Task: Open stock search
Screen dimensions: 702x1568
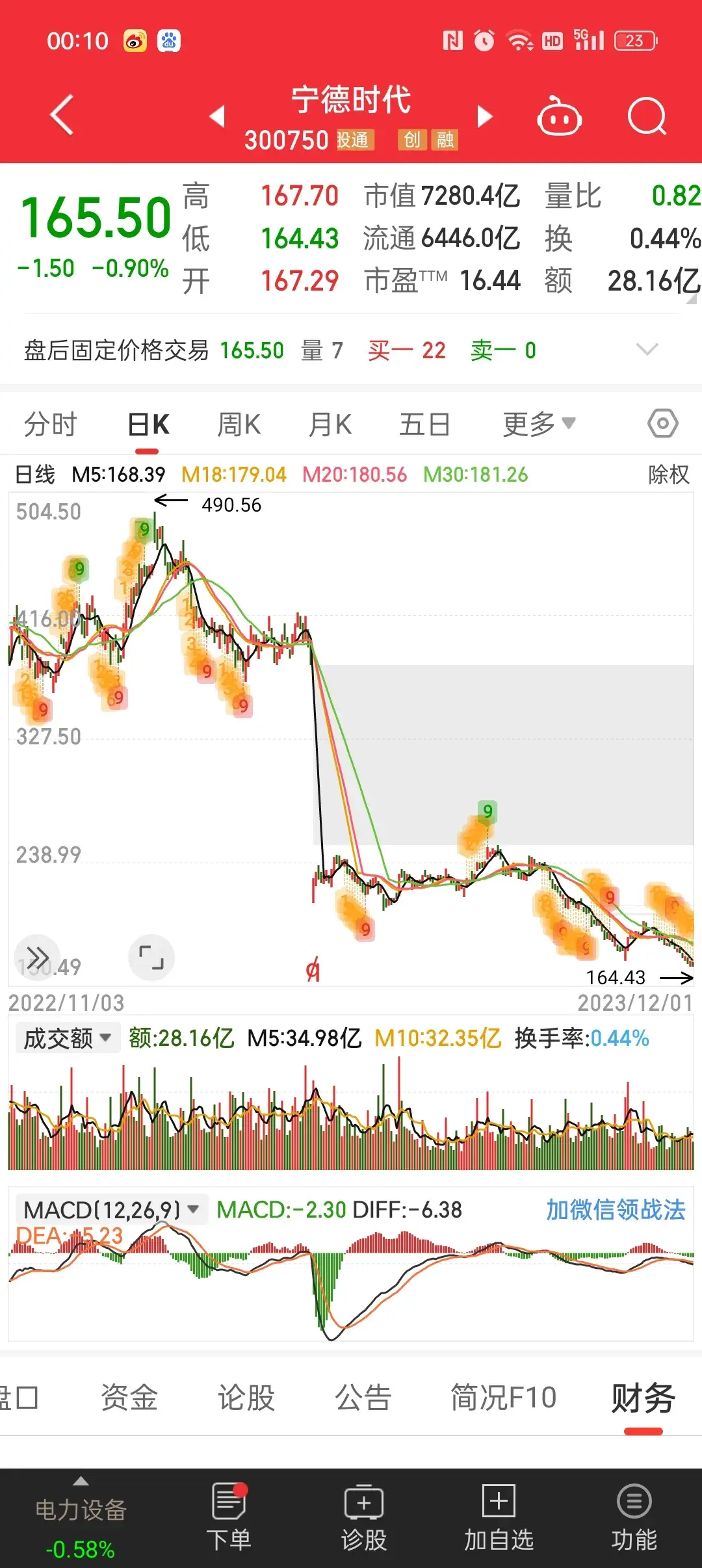Action: (647, 115)
